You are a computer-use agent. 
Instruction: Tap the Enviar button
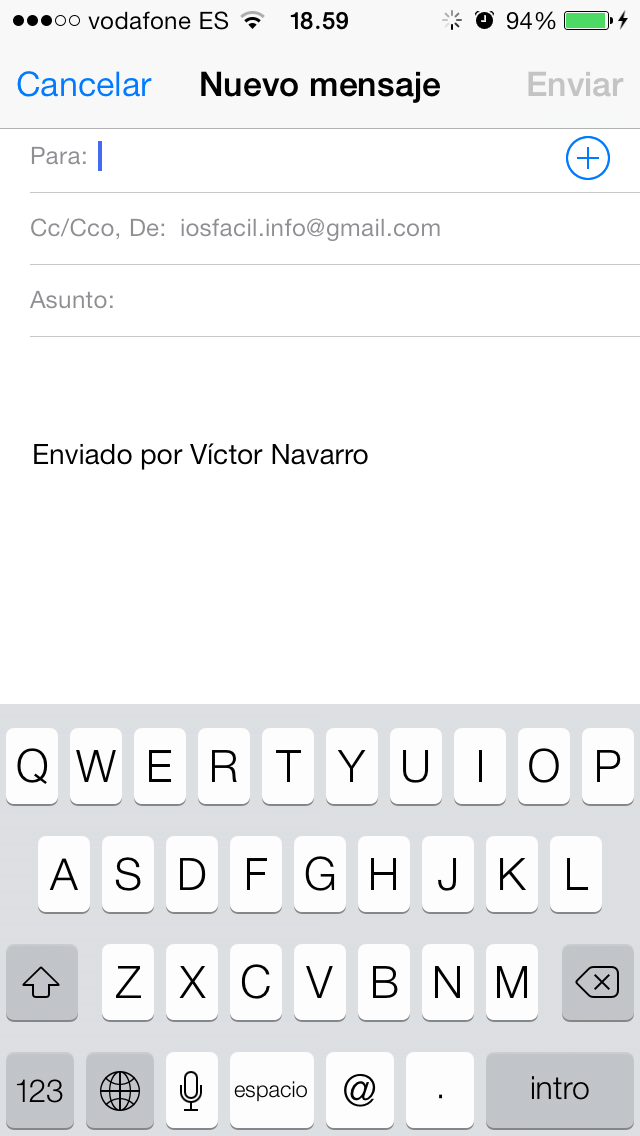tap(575, 85)
